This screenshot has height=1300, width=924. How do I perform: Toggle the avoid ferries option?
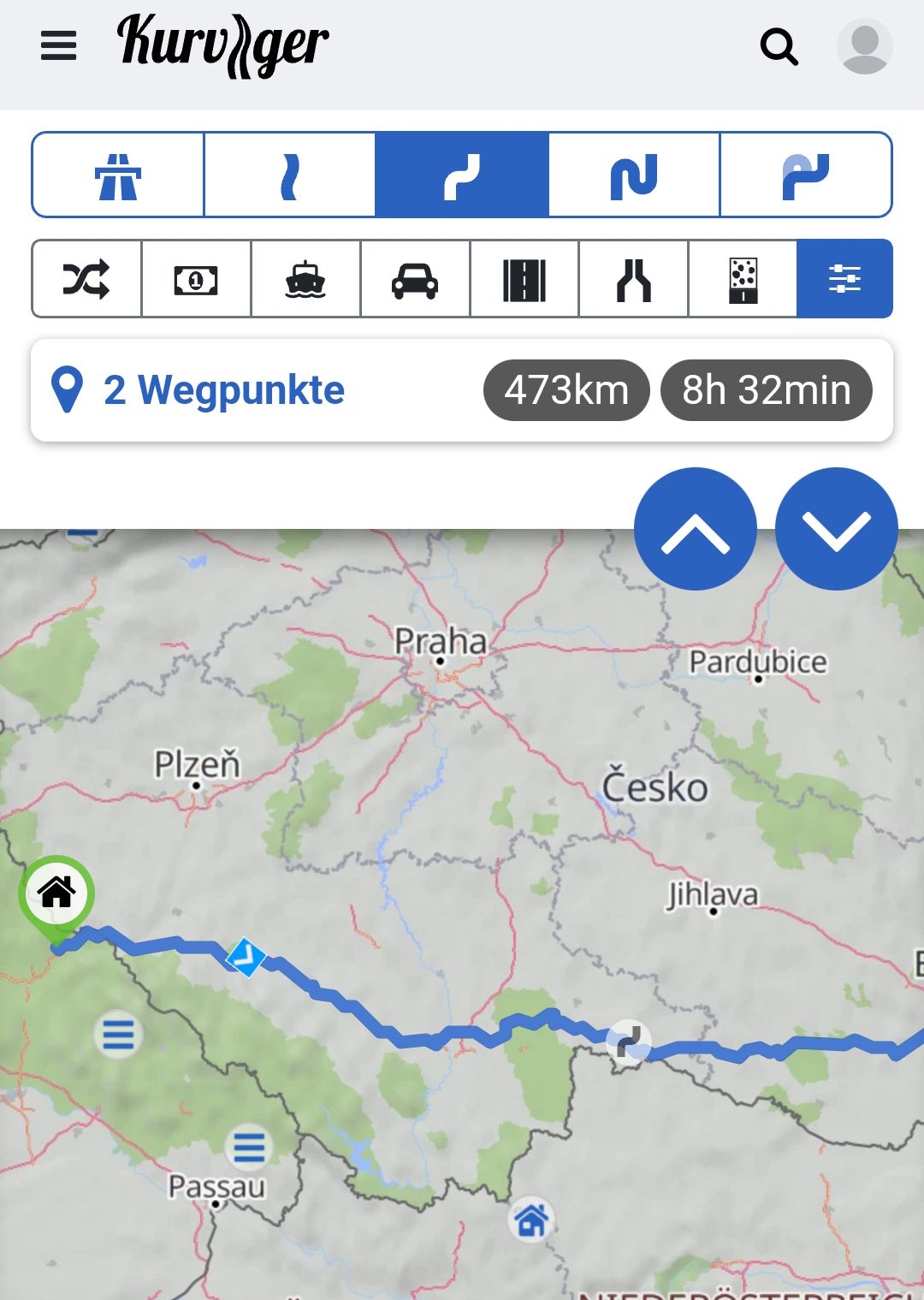[305, 279]
